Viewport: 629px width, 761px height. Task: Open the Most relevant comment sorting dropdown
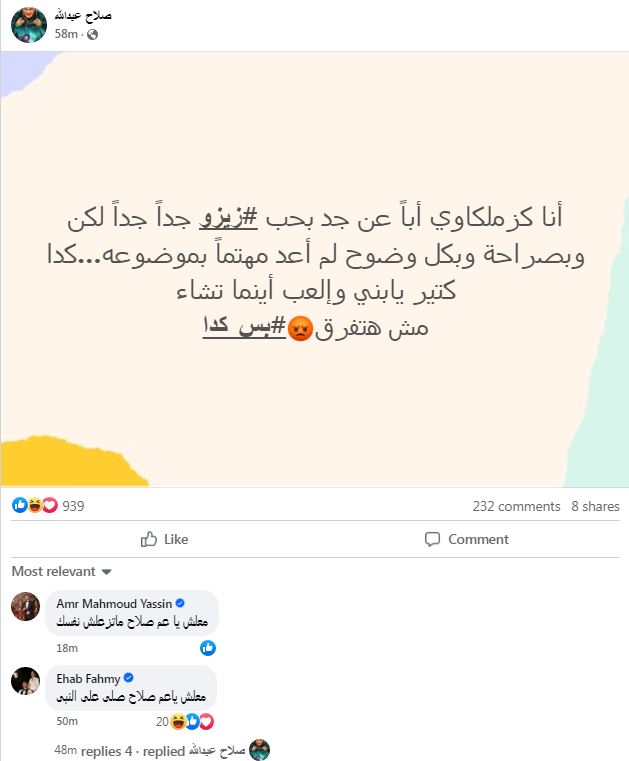click(62, 572)
